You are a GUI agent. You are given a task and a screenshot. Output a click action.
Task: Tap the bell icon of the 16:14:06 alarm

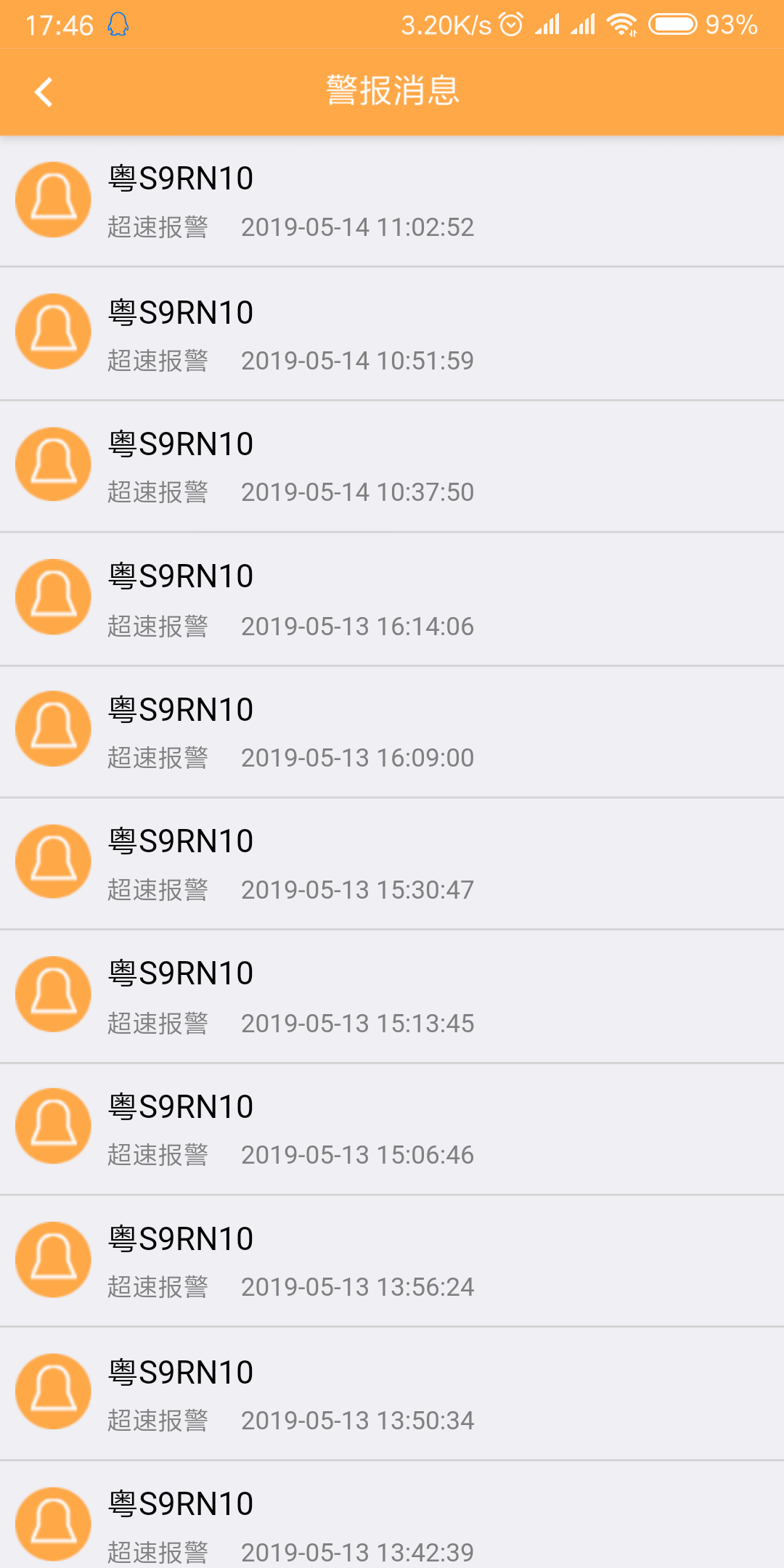(53, 596)
